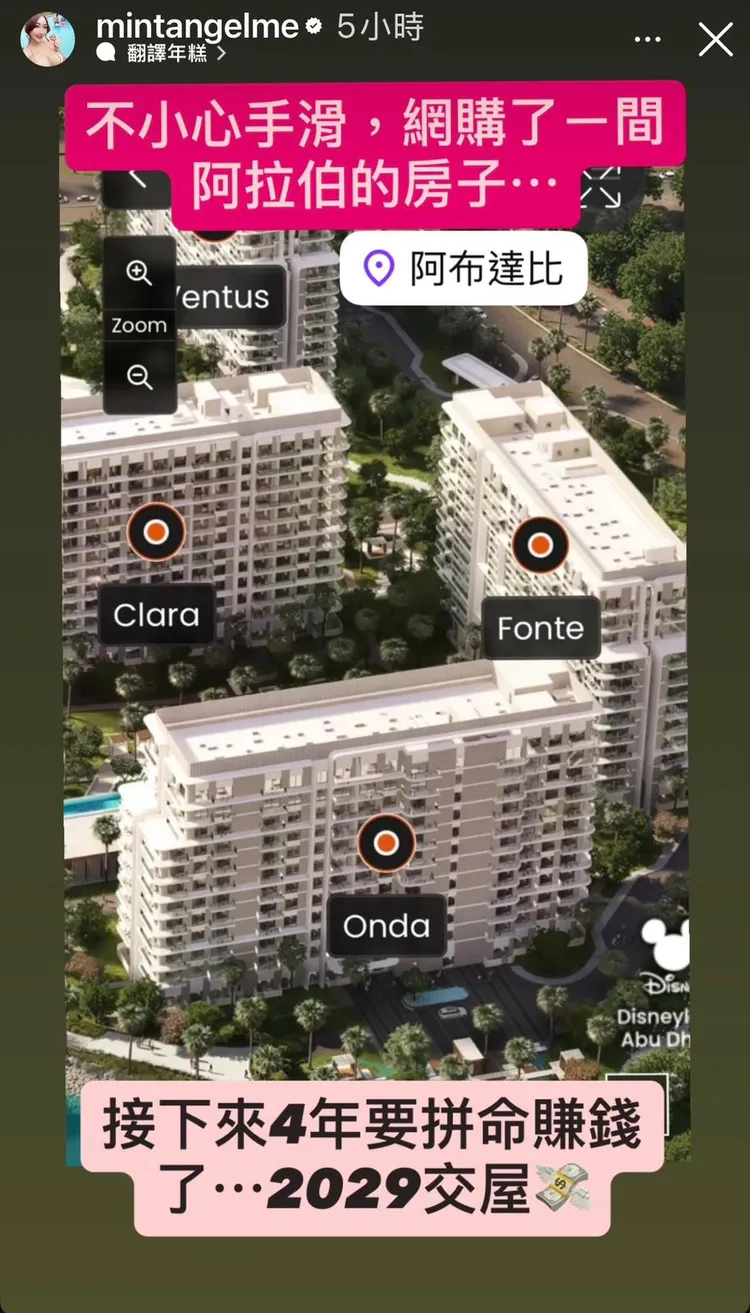Image resolution: width=750 pixels, height=1313 pixels.
Task: Open the 阿布達比 location sticker
Action: (x=463, y=268)
